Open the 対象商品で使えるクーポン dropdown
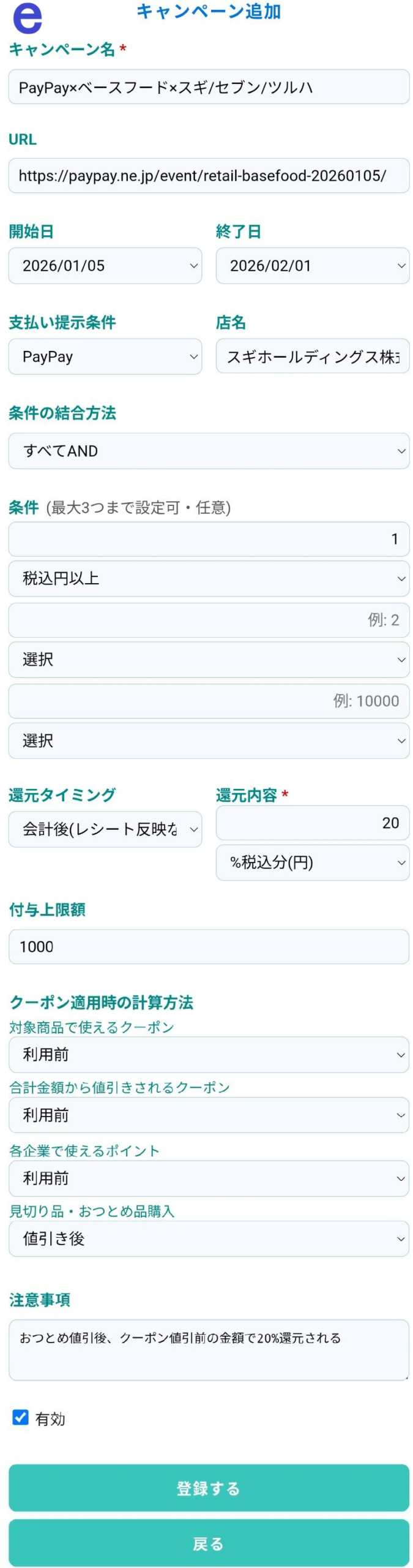Viewport: 413px width, 1568px height. [x=208, y=1055]
